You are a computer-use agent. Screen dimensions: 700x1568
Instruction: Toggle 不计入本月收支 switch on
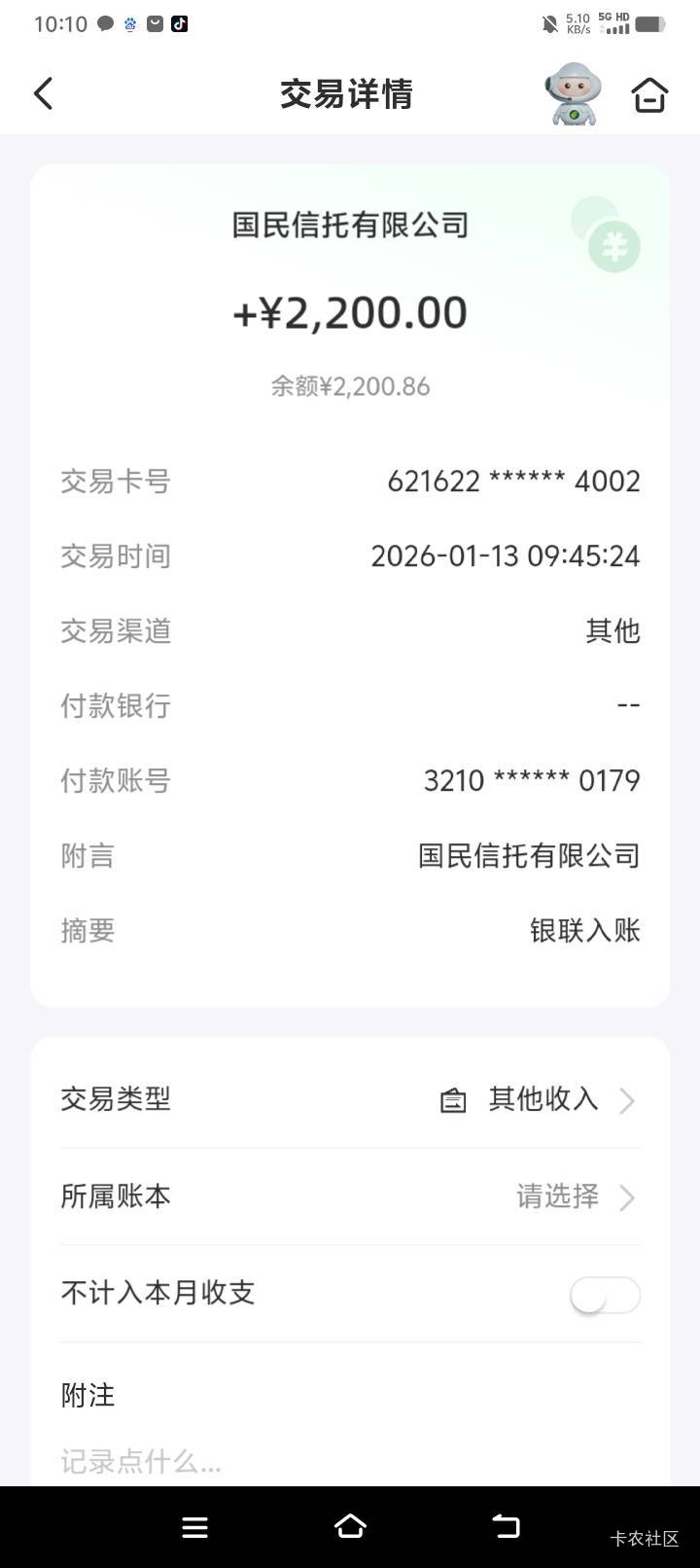(x=605, y=1295)
